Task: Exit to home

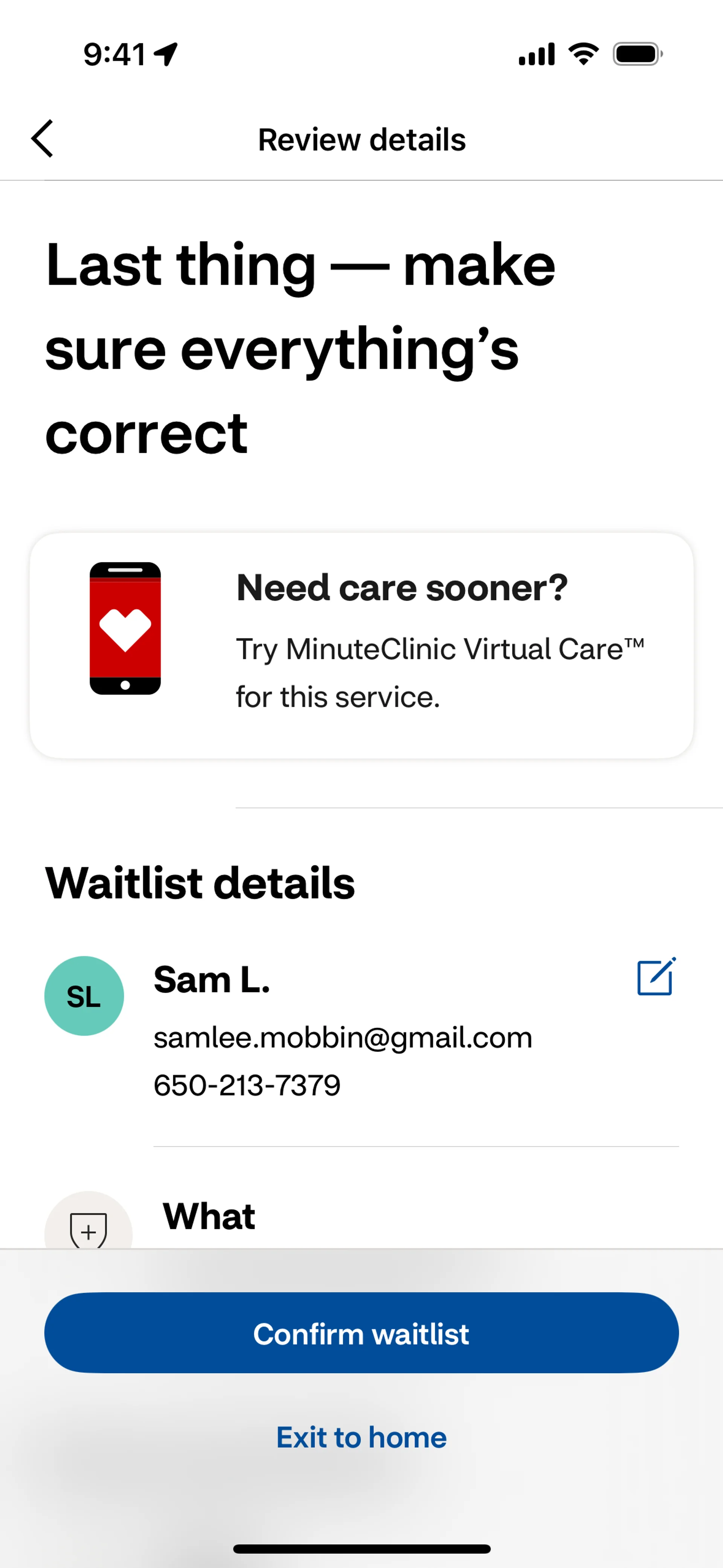Action: point(361,1437)
